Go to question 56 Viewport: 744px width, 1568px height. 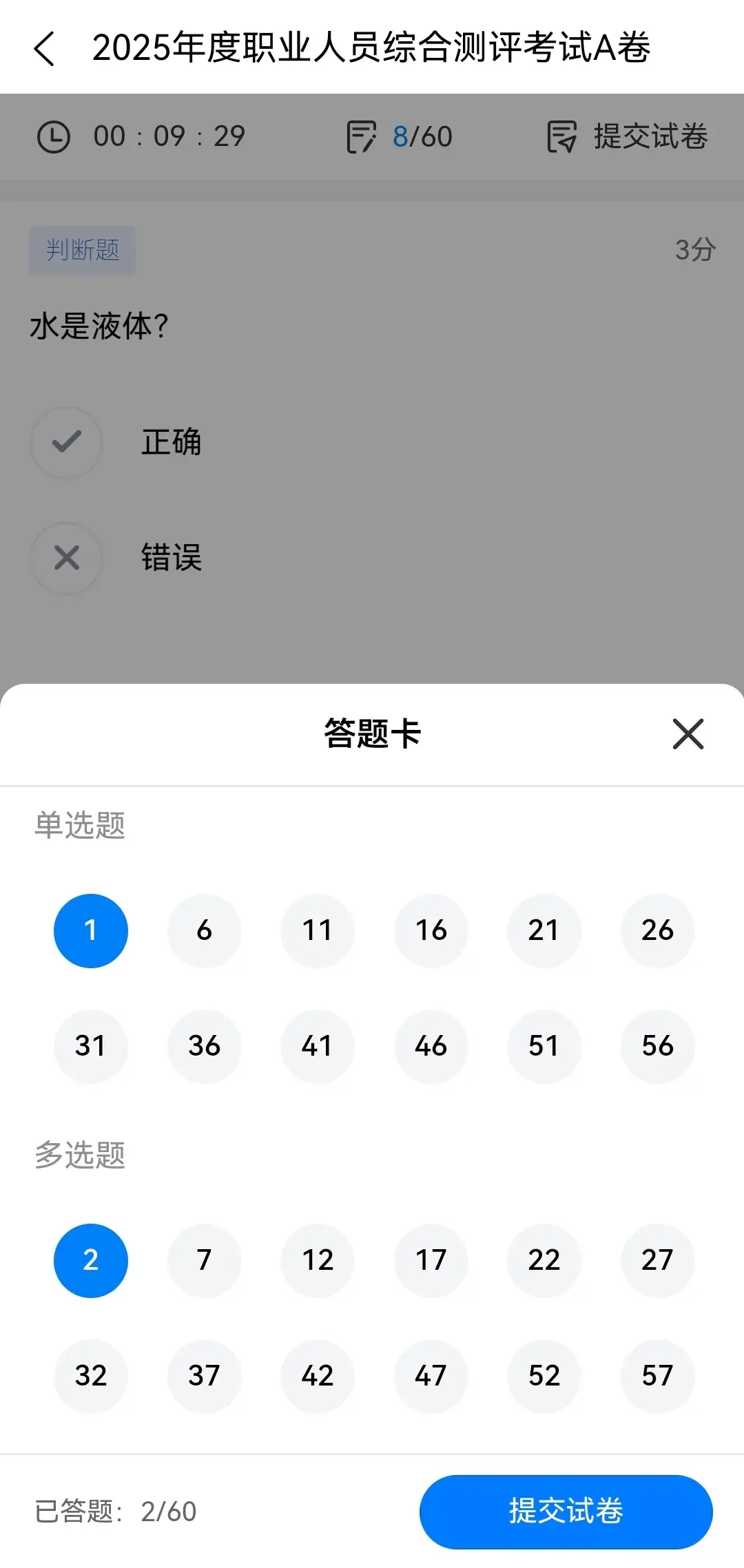click(x=657, y=1046)
